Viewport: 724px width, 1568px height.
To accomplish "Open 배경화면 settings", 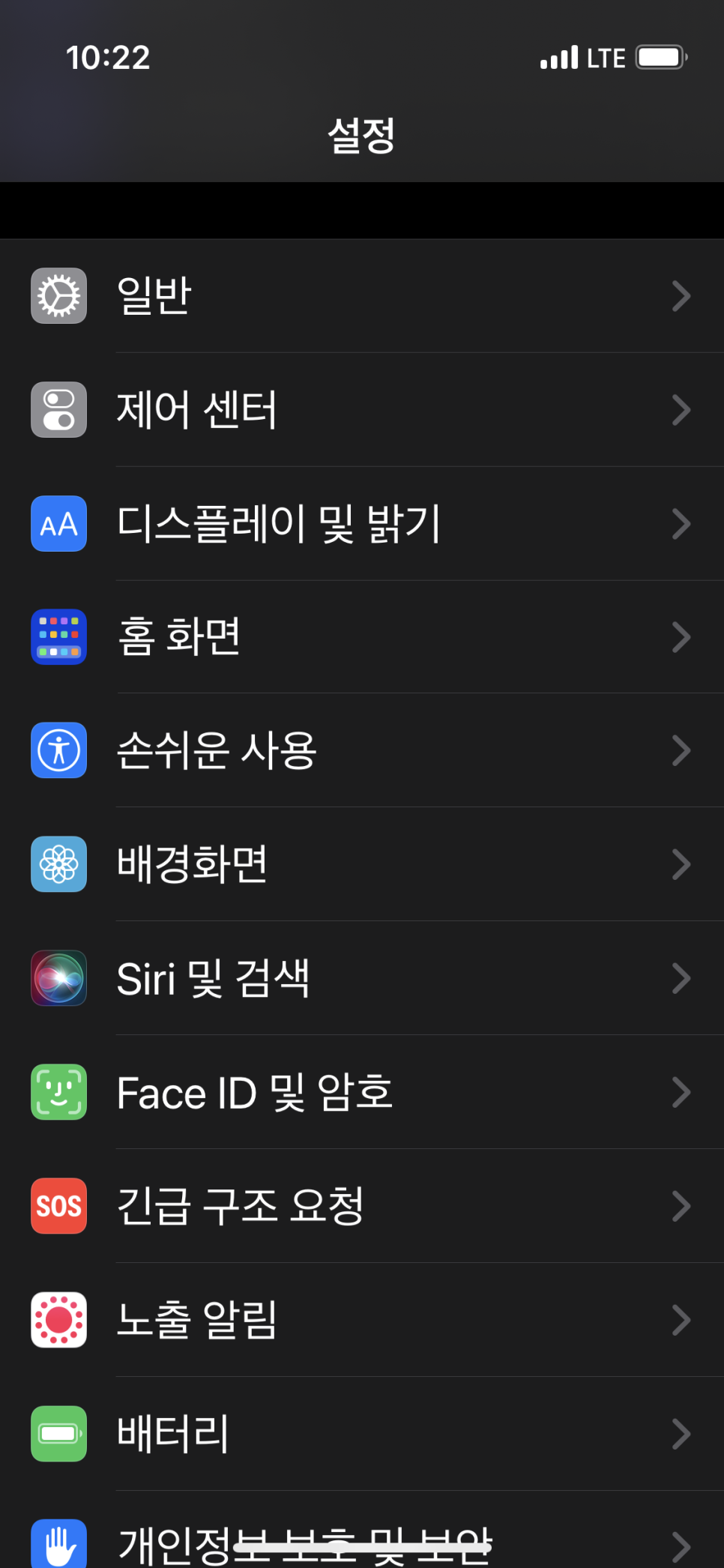I will coord(362,864).
